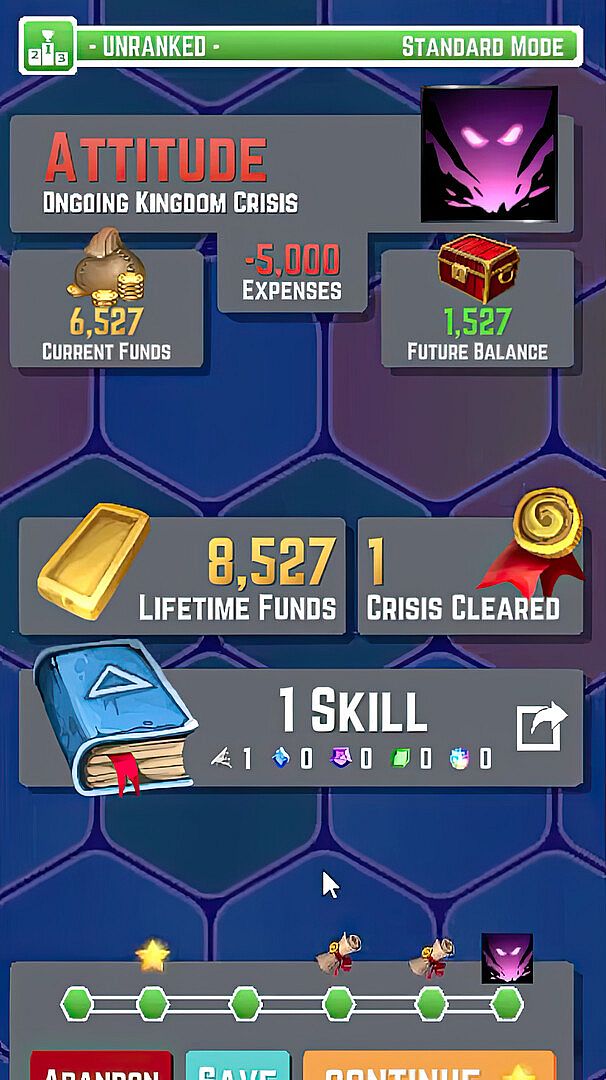Share the 1 Skill summary
The height and width of the screenshot is (1080, 606).
tap(541, 726)
